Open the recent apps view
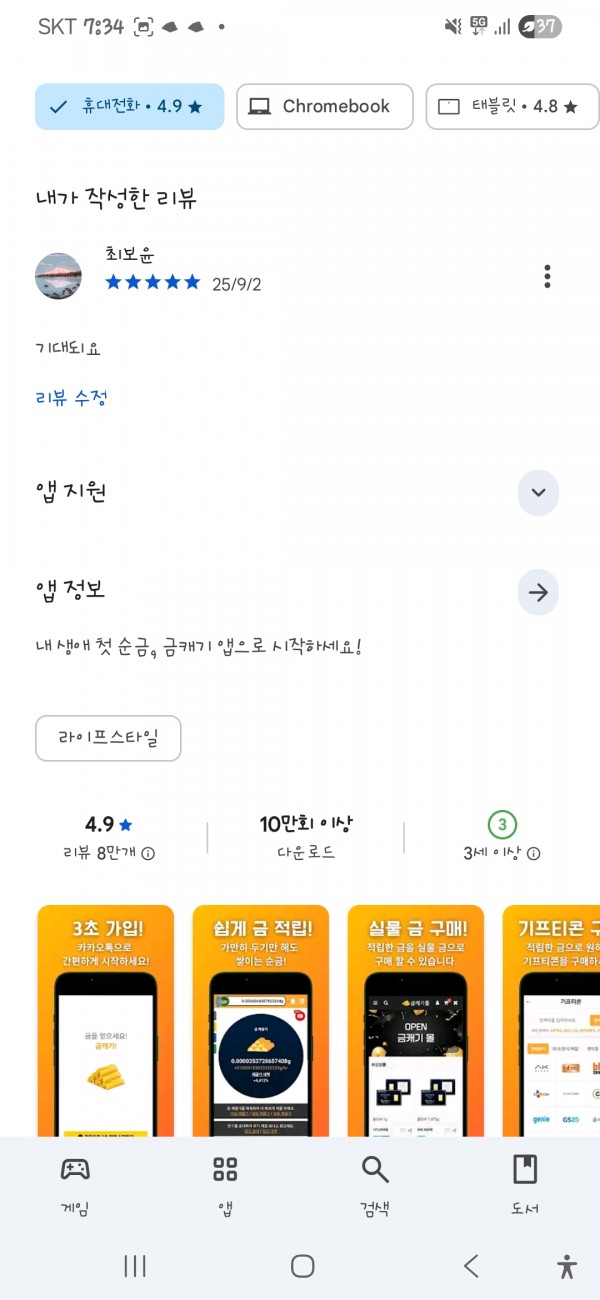Screen dimensions: 600x1300 point(135,1266)
